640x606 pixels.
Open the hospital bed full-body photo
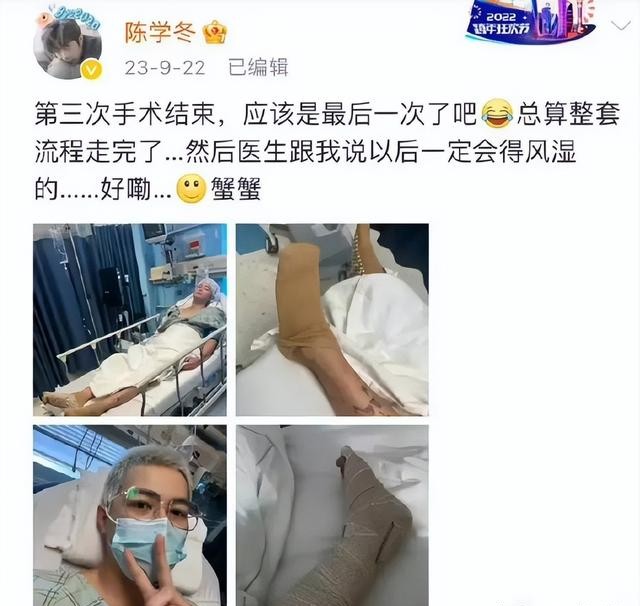pyautogui.click(x=130, y=320)
